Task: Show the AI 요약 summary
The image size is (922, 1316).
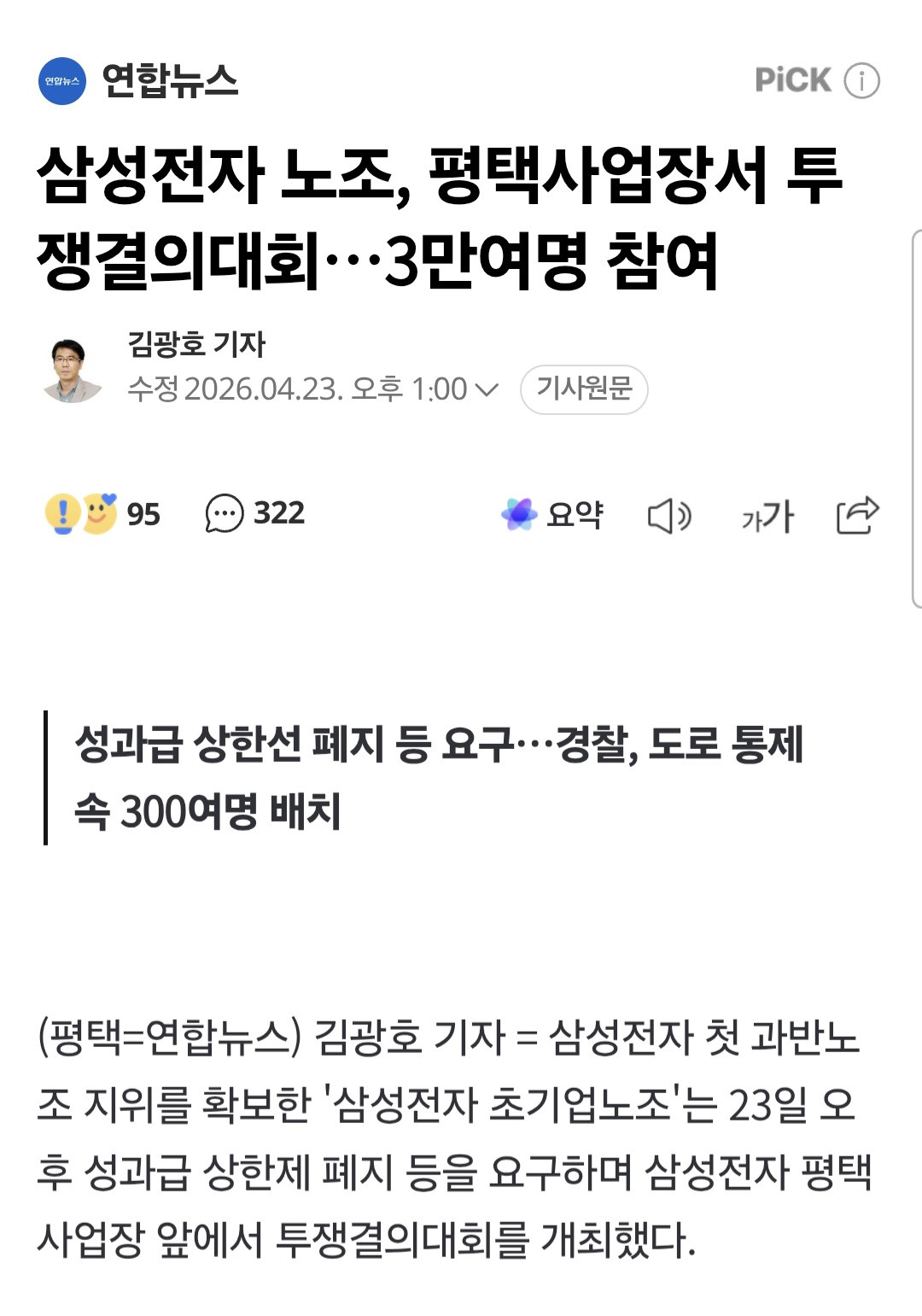Action: (552, 514)
